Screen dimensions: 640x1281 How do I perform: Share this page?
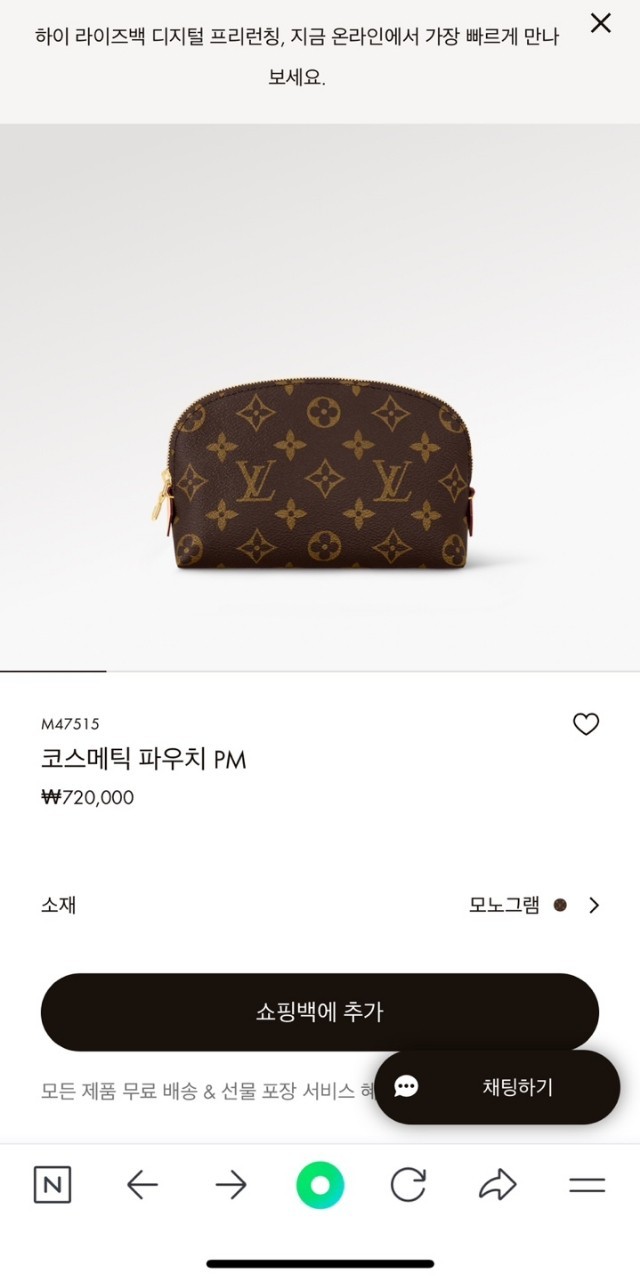point(497,1186)
